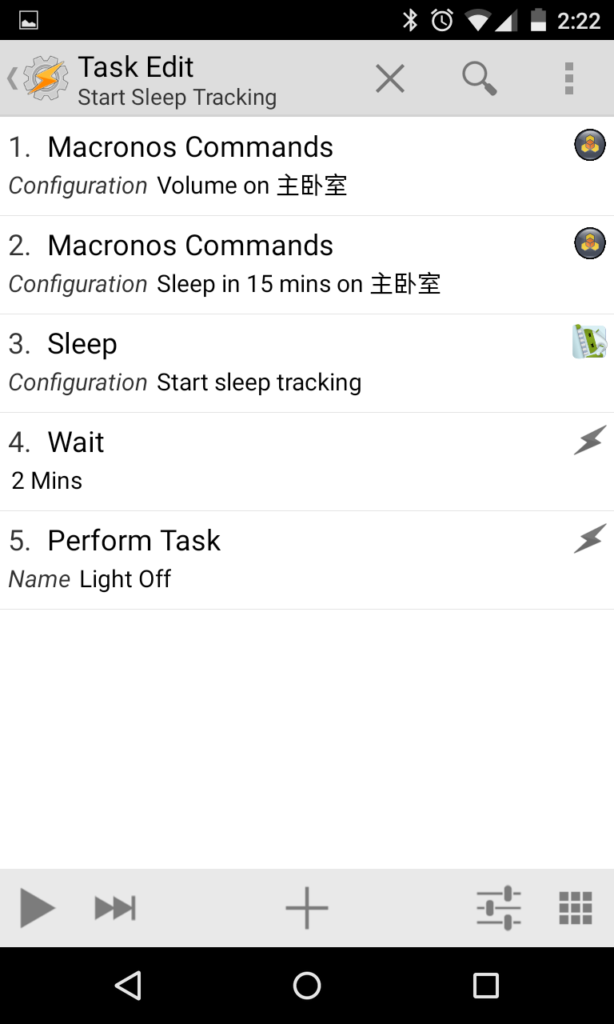Image resolution: width=614 pixels, height=1024 pixels.
Task: Open action 3 Start sleep tracking
Action: (307, 364)
